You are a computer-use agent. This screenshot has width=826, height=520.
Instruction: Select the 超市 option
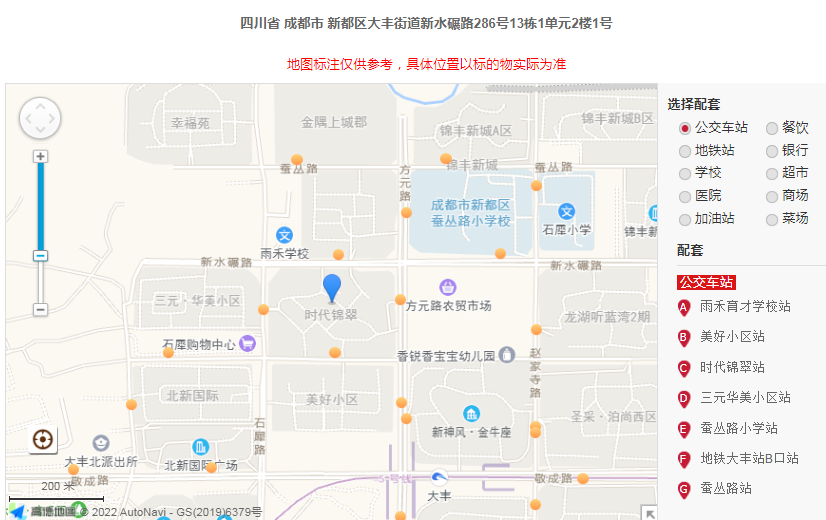(x=772, y=174)
